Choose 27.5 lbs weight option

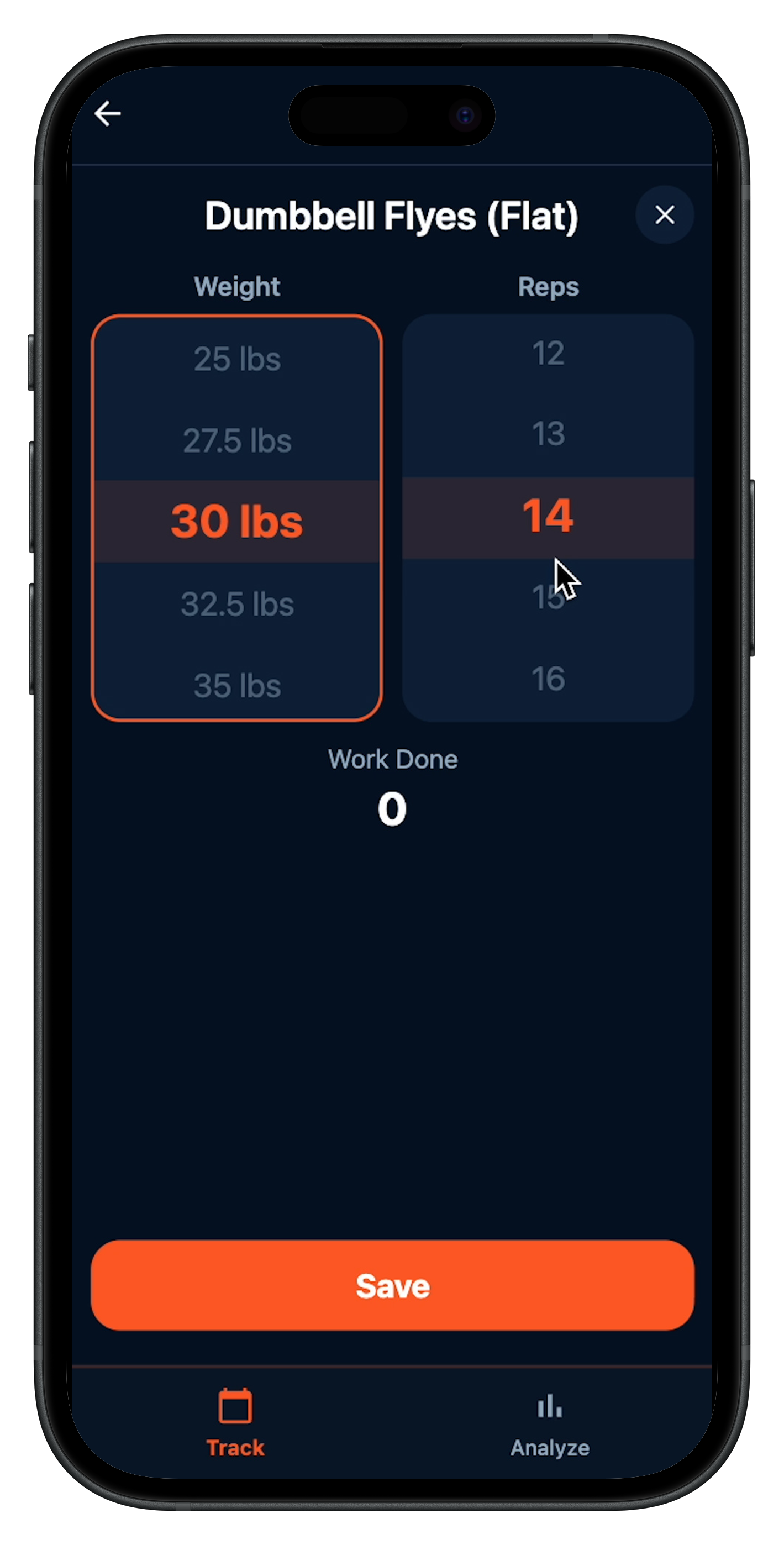(237, 441)
